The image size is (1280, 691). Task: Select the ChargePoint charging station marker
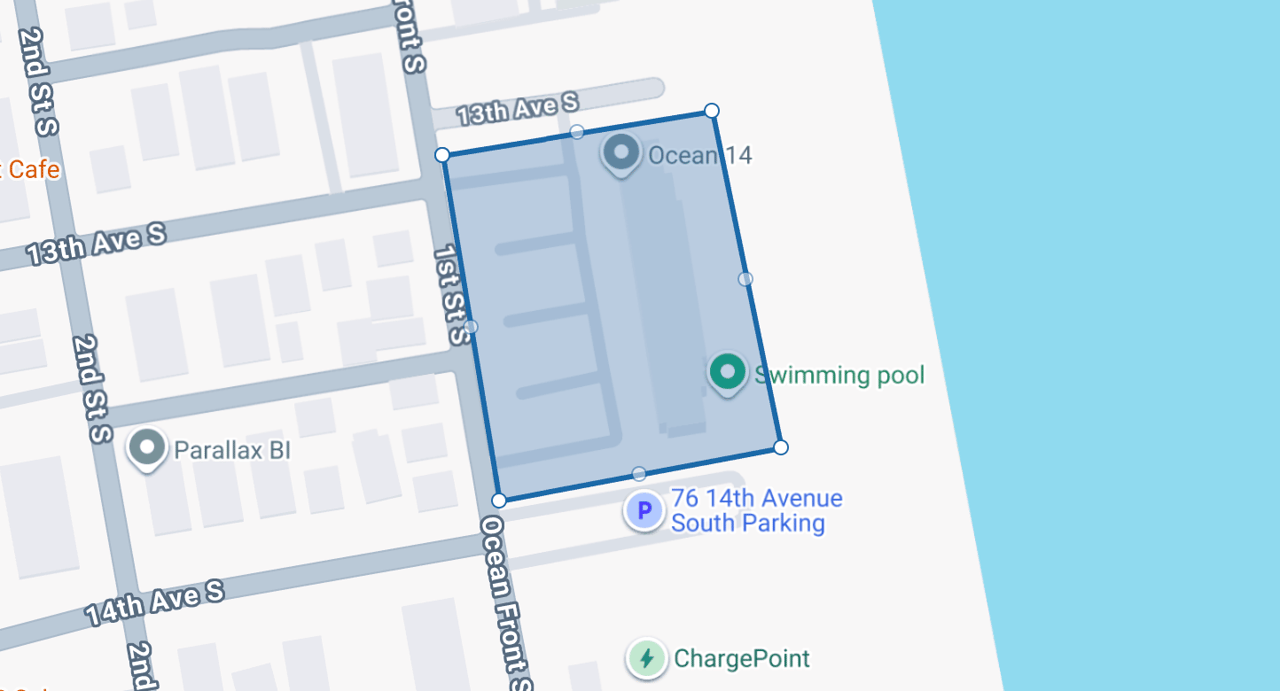tap(647, 658)
